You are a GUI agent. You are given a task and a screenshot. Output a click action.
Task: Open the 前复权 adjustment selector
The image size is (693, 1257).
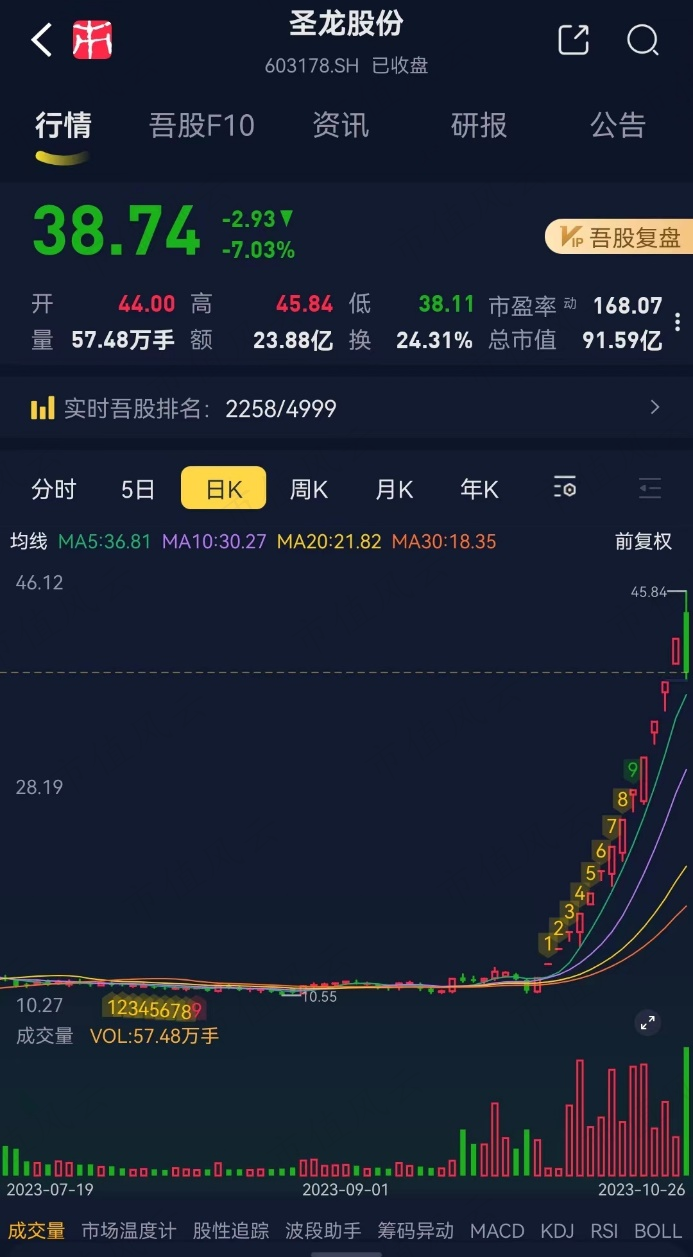643,542
